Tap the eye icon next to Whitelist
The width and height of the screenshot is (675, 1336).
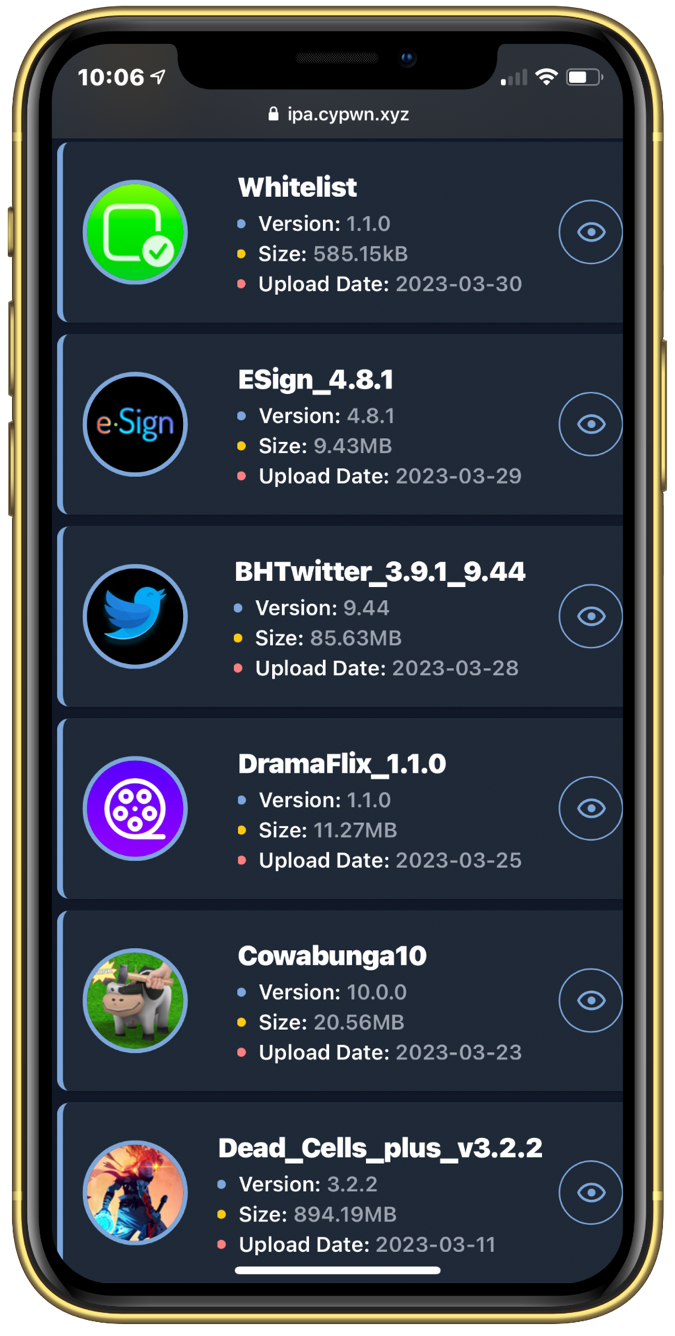click(591, 232)
